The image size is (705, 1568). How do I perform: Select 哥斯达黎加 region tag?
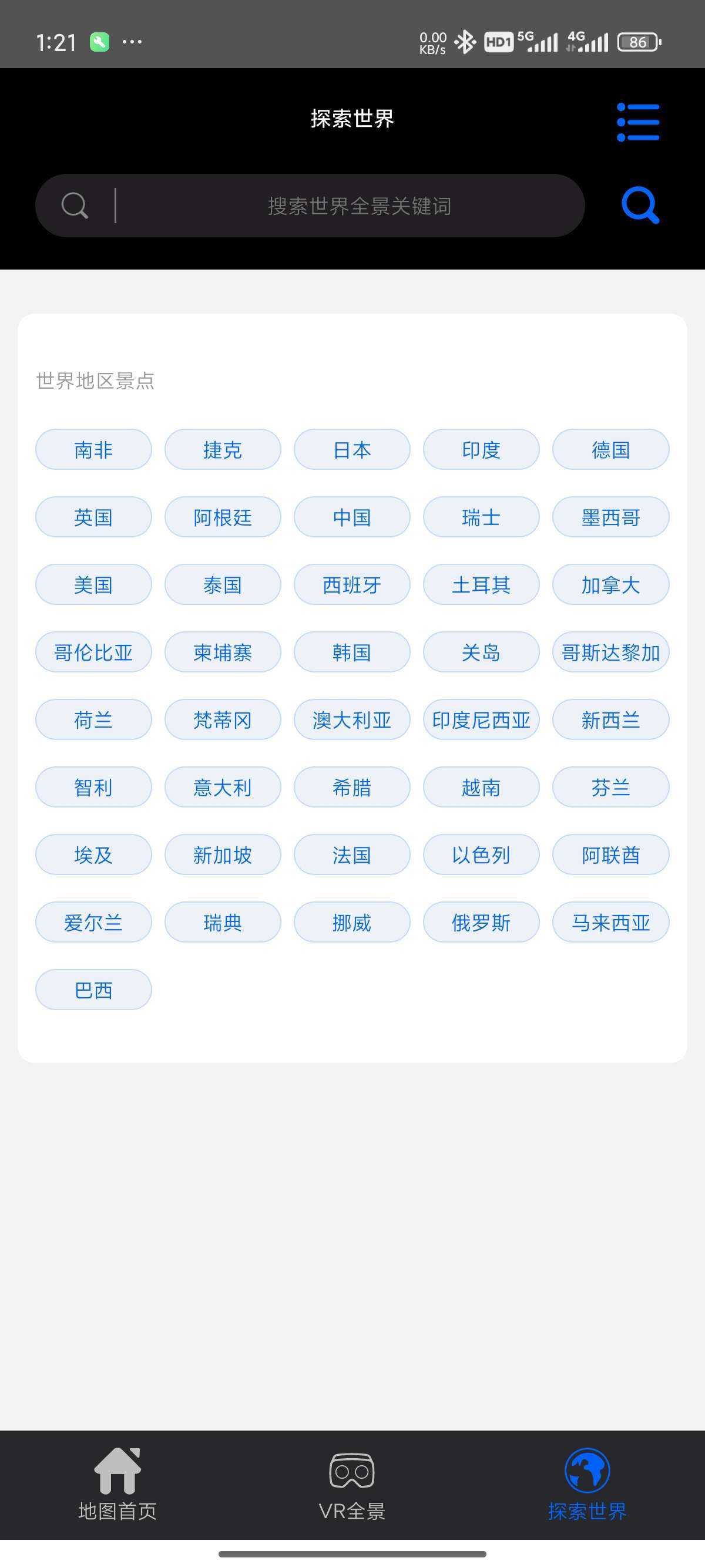pos(610,652)
